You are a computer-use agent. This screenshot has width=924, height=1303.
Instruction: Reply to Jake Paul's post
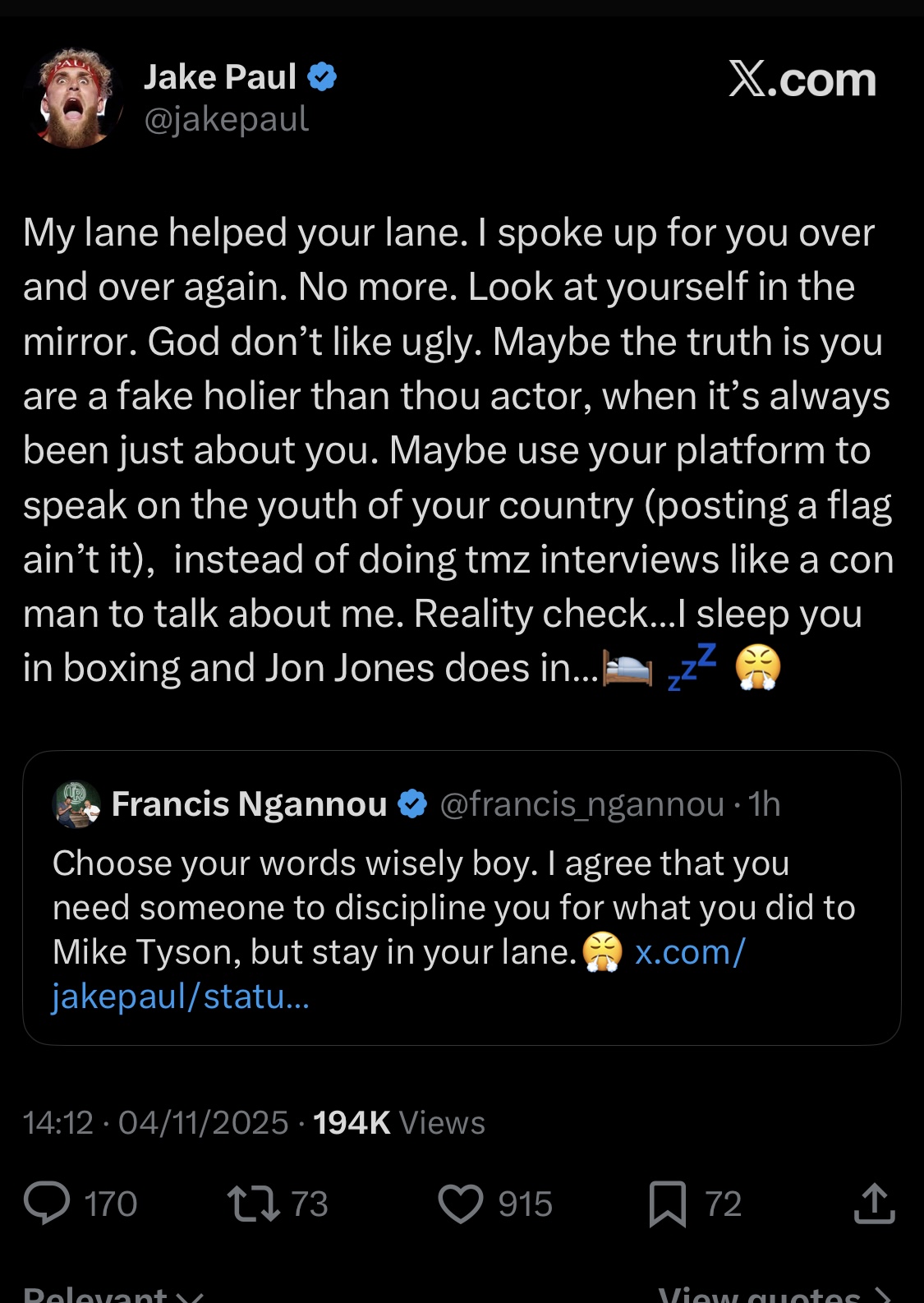coord(48,1204)
